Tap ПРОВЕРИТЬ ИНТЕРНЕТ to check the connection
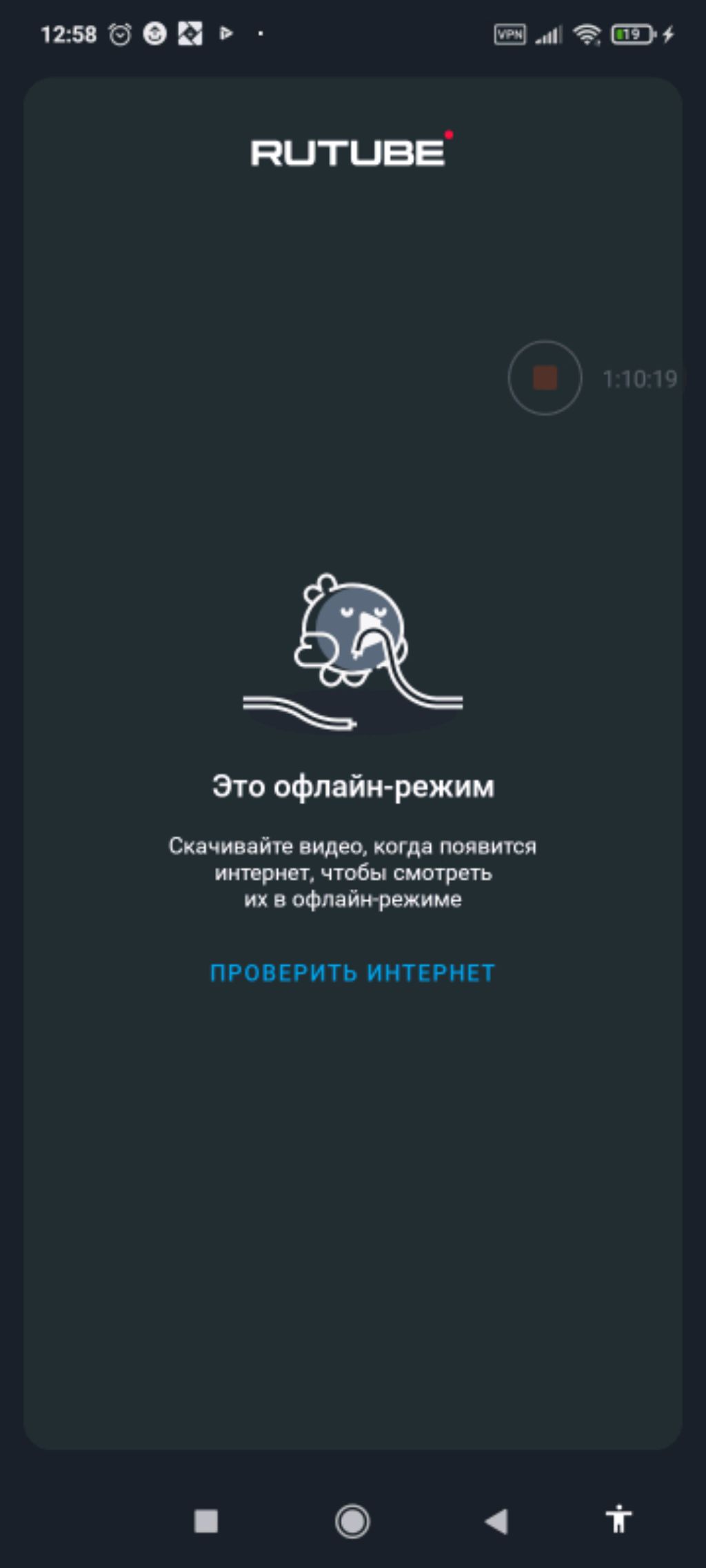The height and width of the screenshot is (1568, 706). tap(352, 973)
